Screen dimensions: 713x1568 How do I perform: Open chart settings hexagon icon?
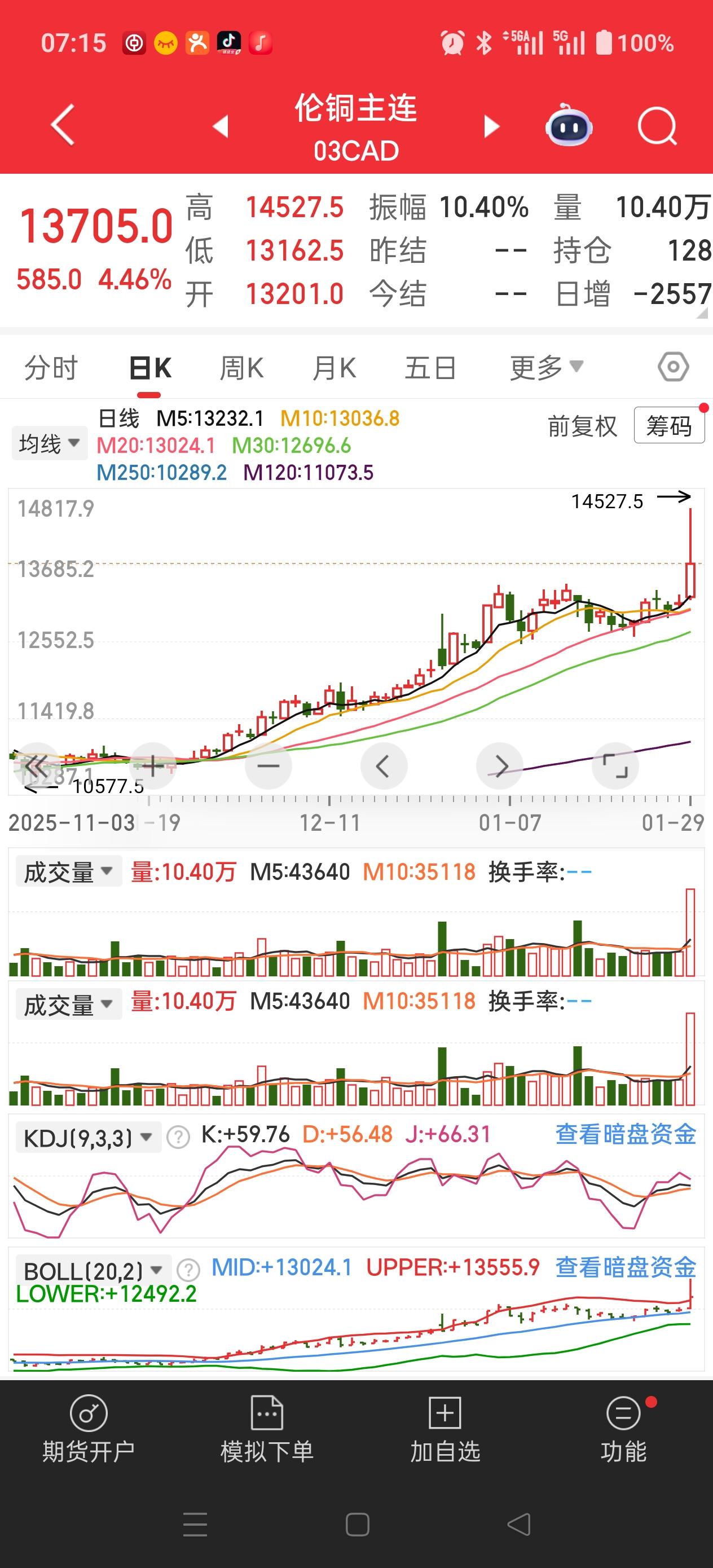673,367
